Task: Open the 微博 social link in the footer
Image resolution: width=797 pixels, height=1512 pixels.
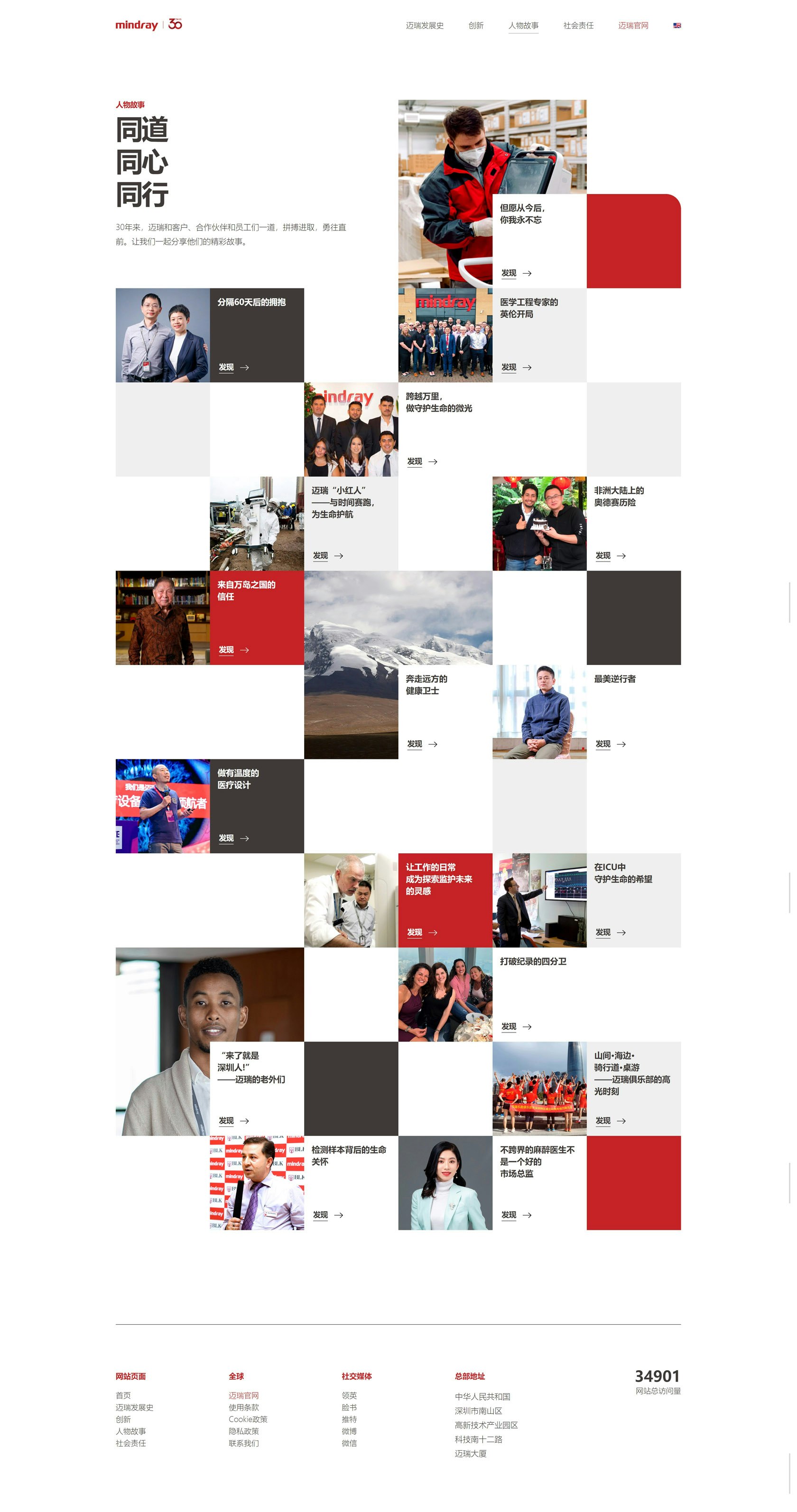Action: (x=349, y=1431)
